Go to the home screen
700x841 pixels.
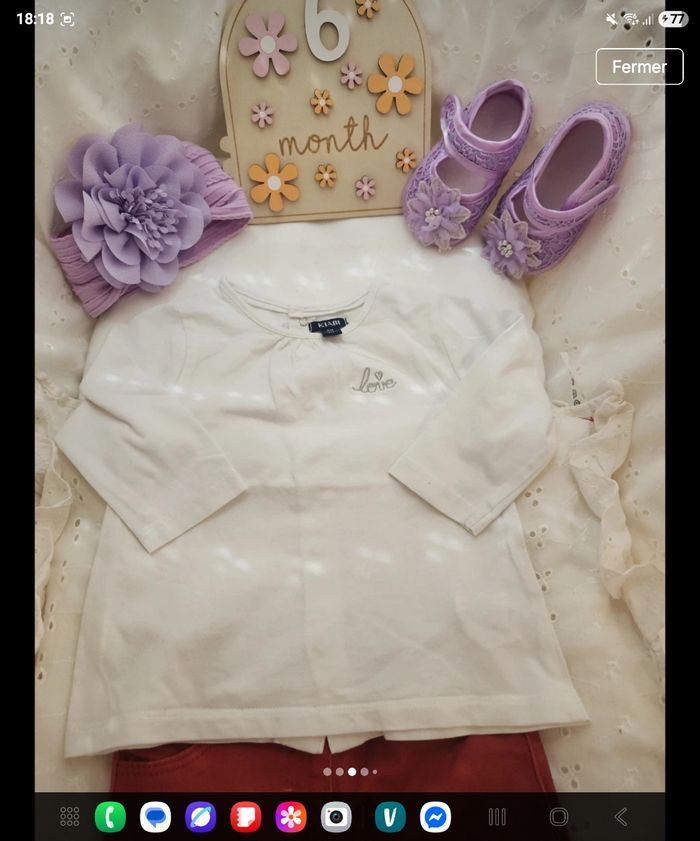[x=559, y=817]
